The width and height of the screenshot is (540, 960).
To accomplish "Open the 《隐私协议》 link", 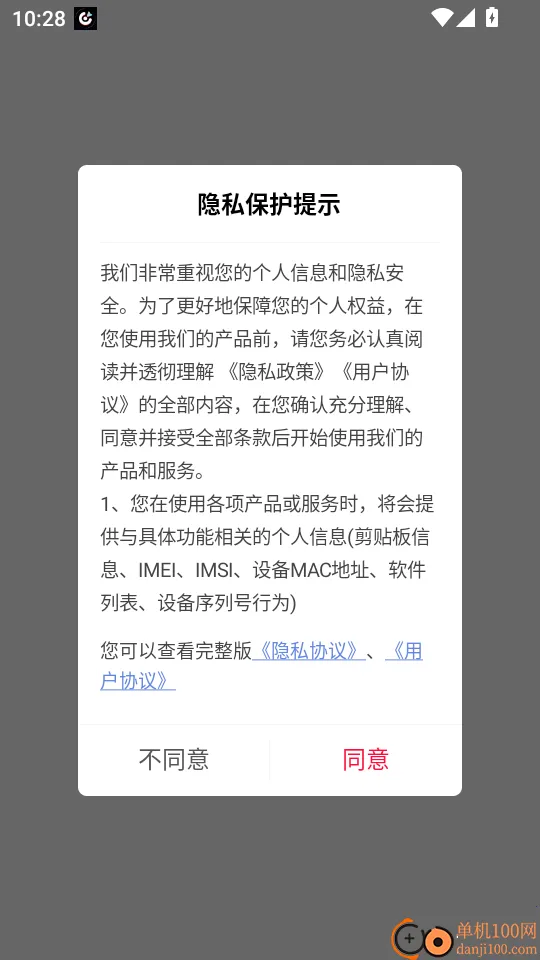I will click(309, 651).
